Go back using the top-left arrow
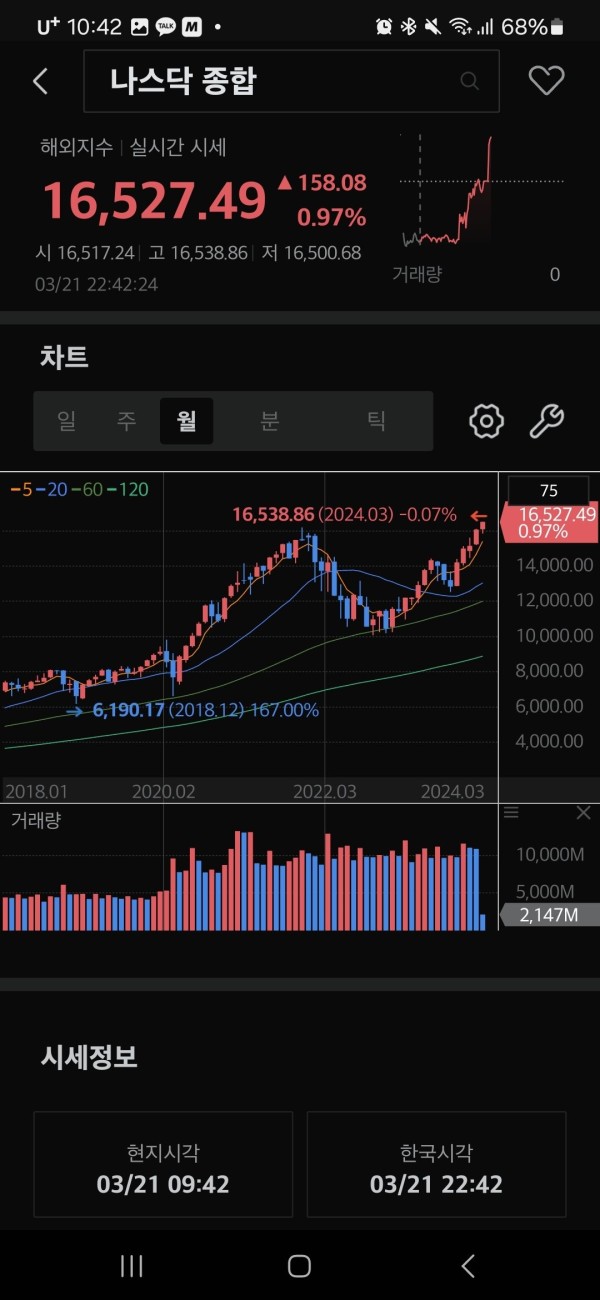600x1300 pixels. (x=40, y=82)
